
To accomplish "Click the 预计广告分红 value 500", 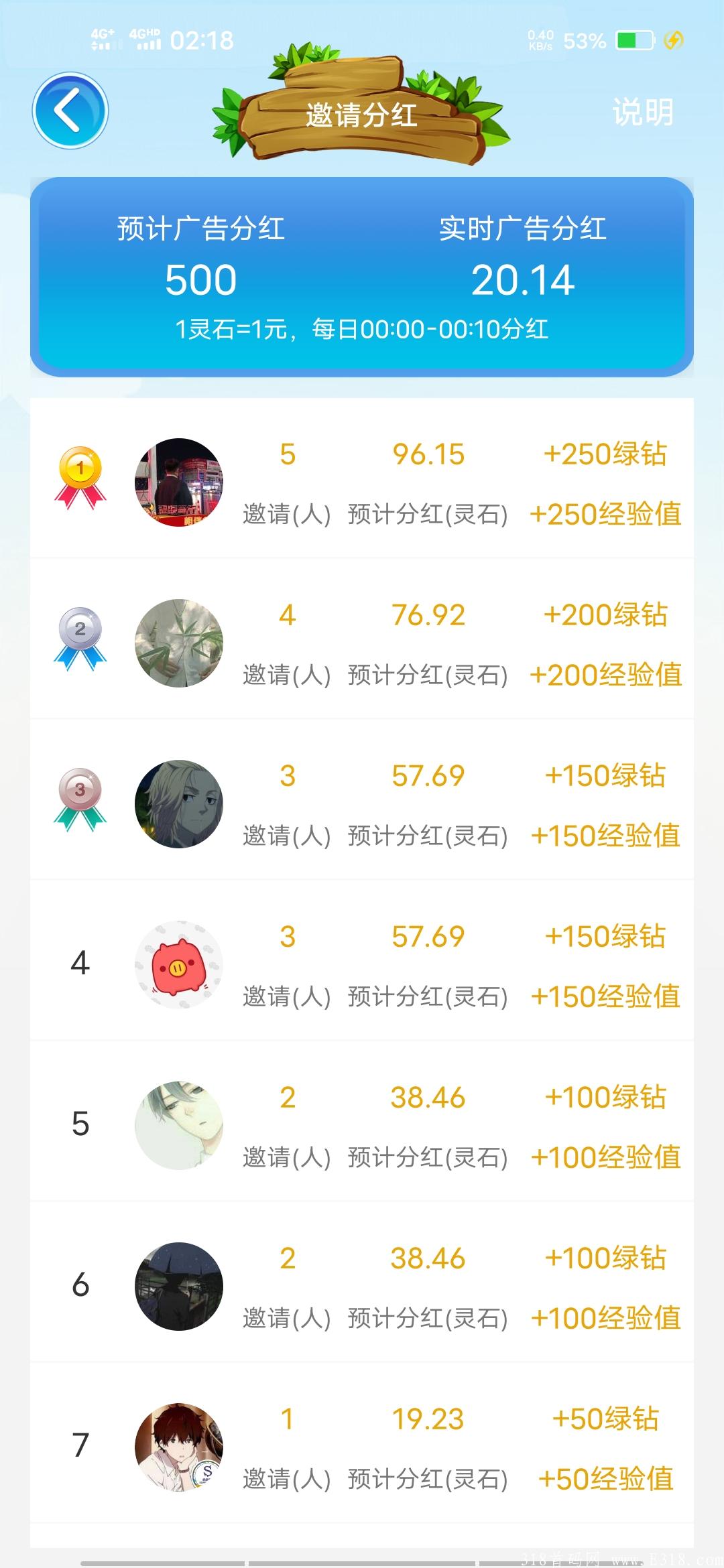I will click(201, 280).
